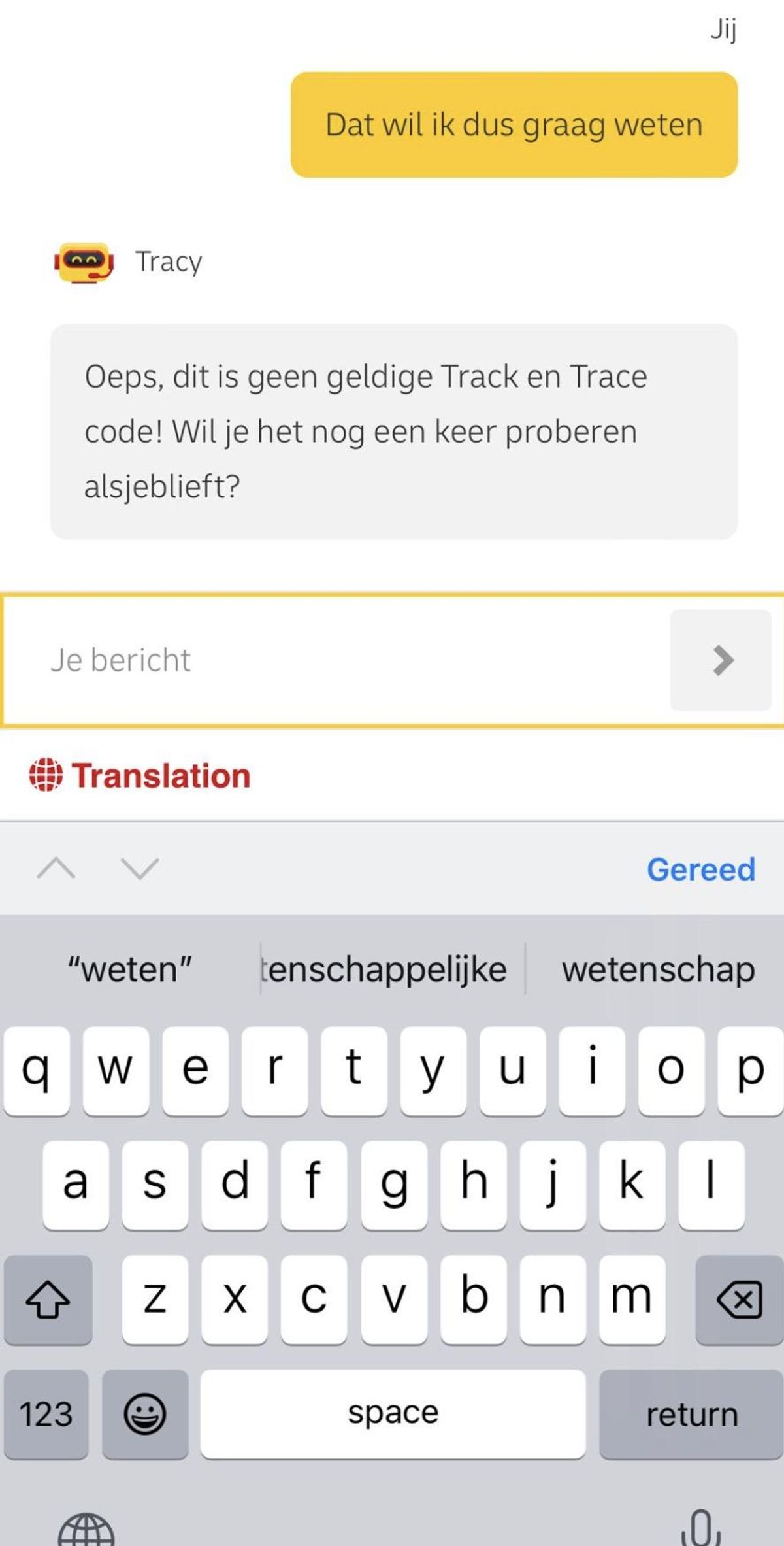Jump to previous field with up chevron
The width and height of the screenshot is (784, 1546).
56,869
